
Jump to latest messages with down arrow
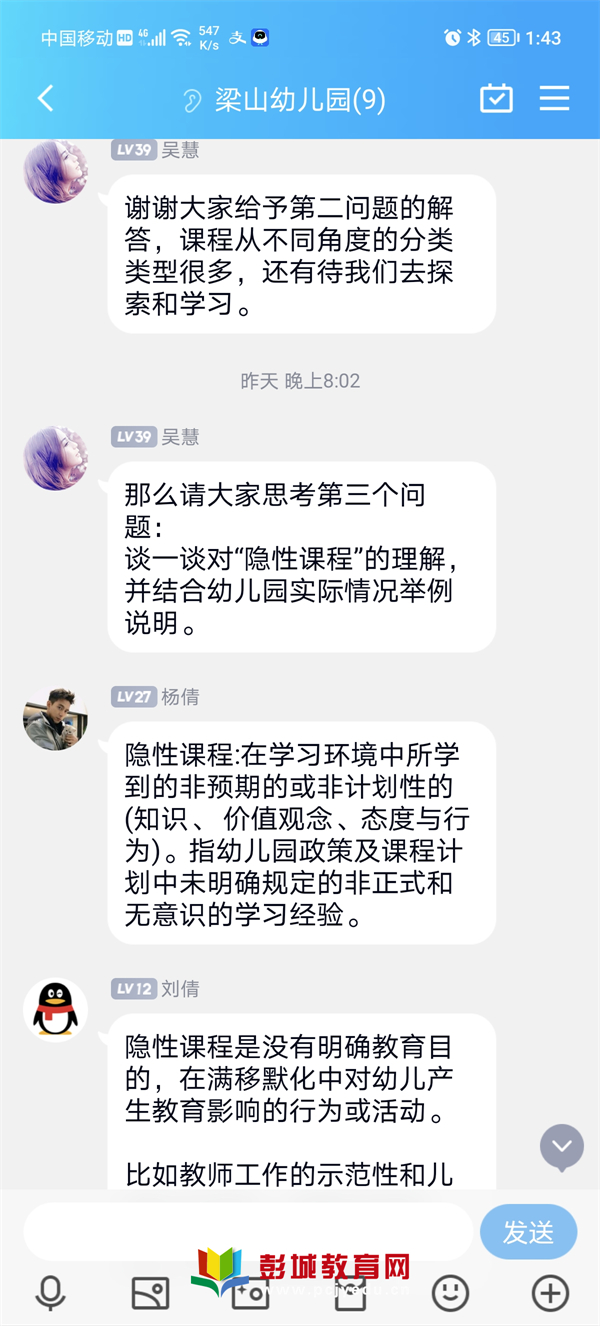click(561, 1147)
